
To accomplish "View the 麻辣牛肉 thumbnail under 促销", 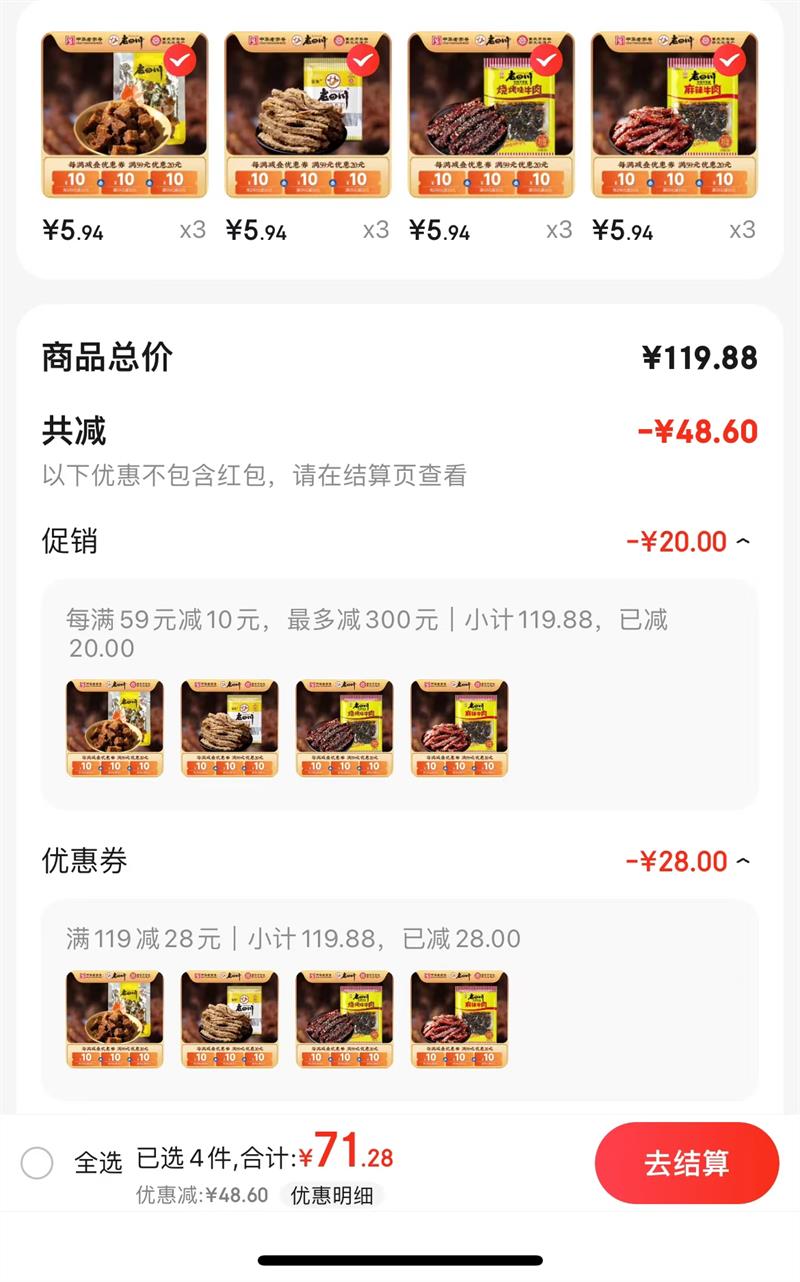I will tap(459, 728).
